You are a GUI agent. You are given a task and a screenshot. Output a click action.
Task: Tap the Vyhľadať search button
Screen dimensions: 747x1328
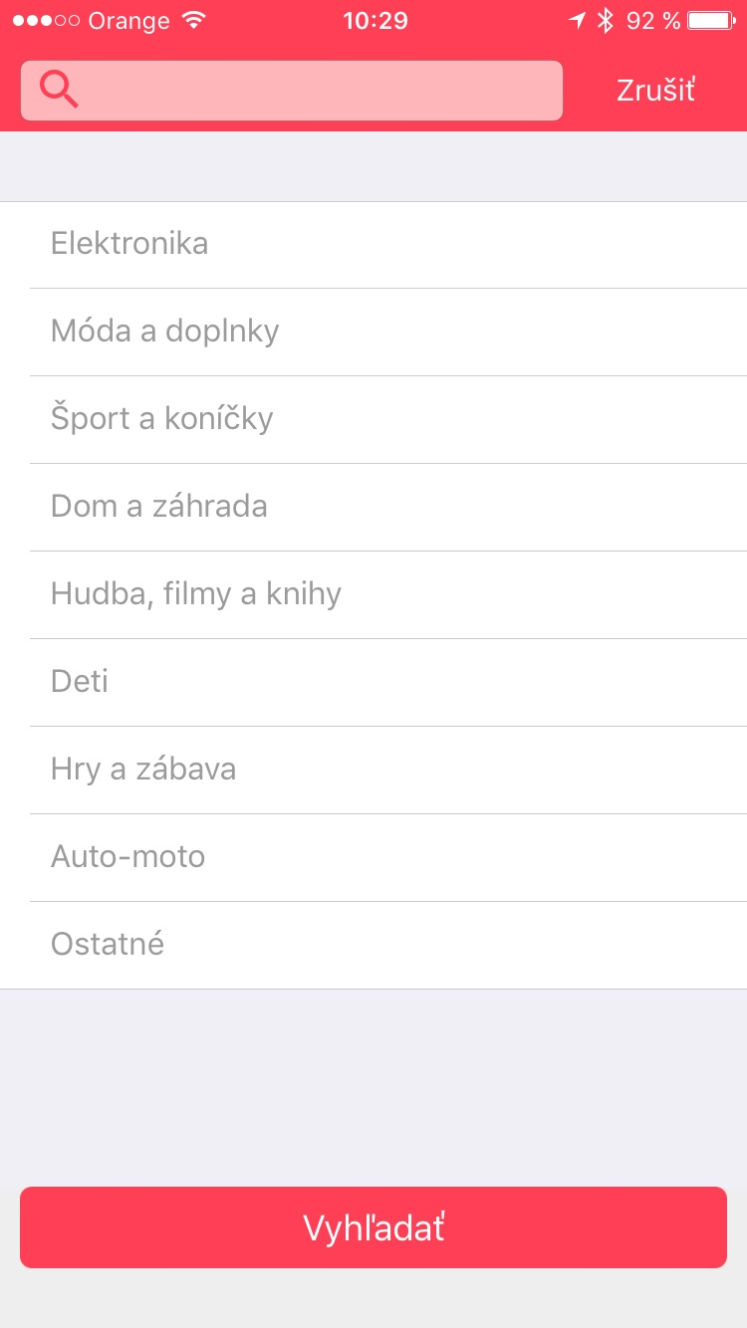(x=373, y=1228)
